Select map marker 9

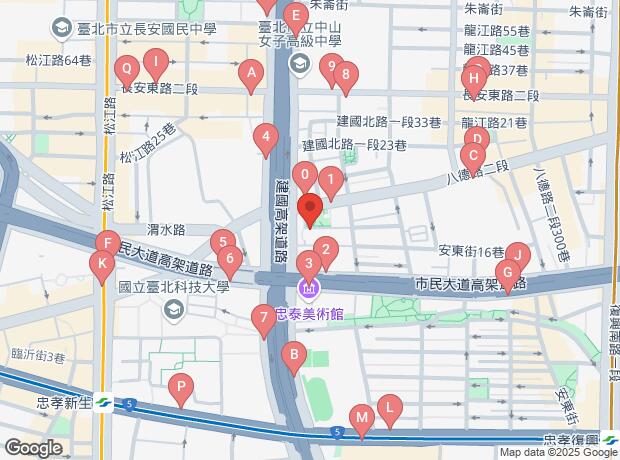click(331, 70)
